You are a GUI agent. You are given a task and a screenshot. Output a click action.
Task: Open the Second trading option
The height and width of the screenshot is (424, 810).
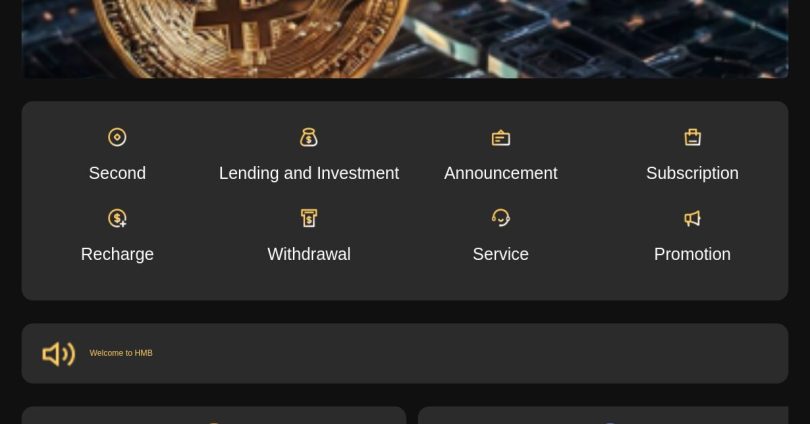117,155
